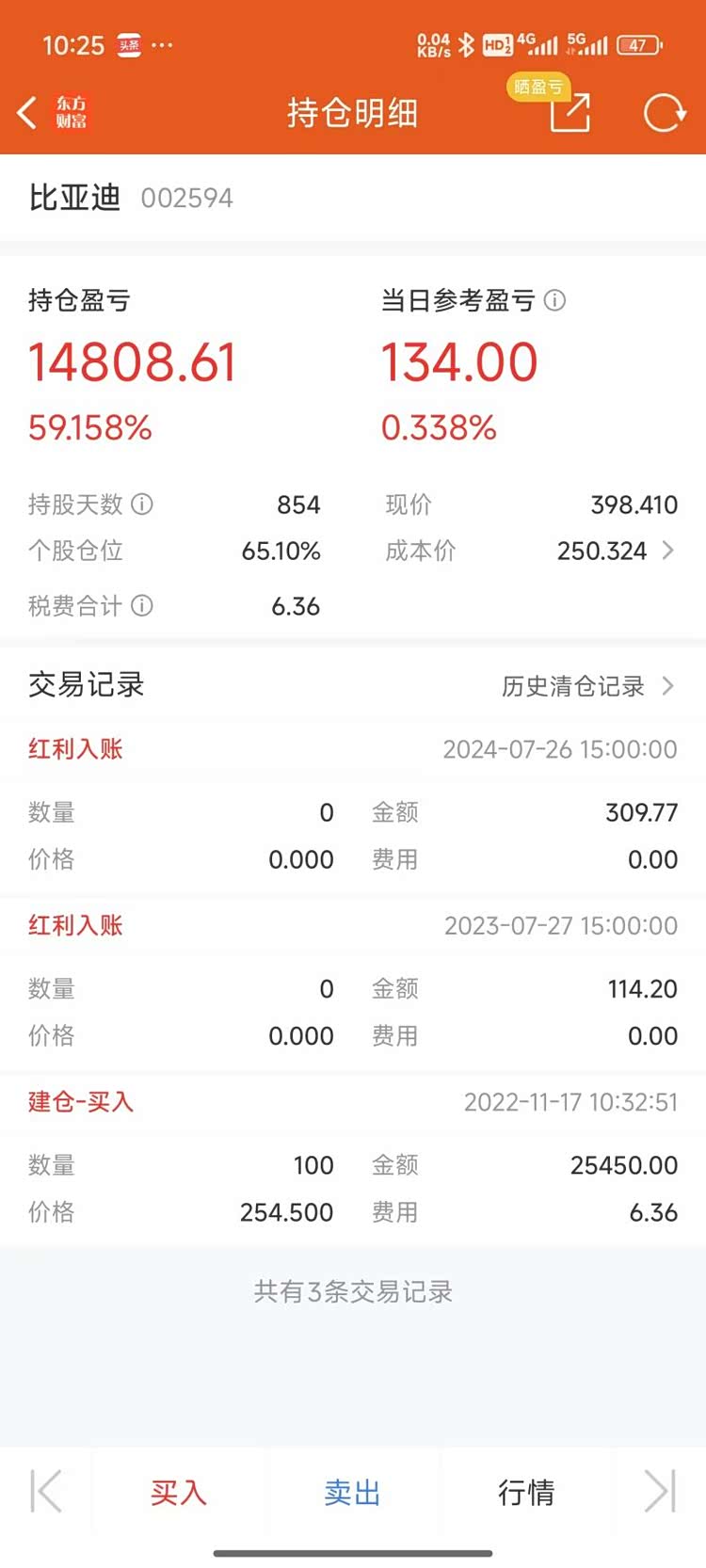Show info about 持股天数
This screenshot has width=706, height=1568.
pos(142,504)
